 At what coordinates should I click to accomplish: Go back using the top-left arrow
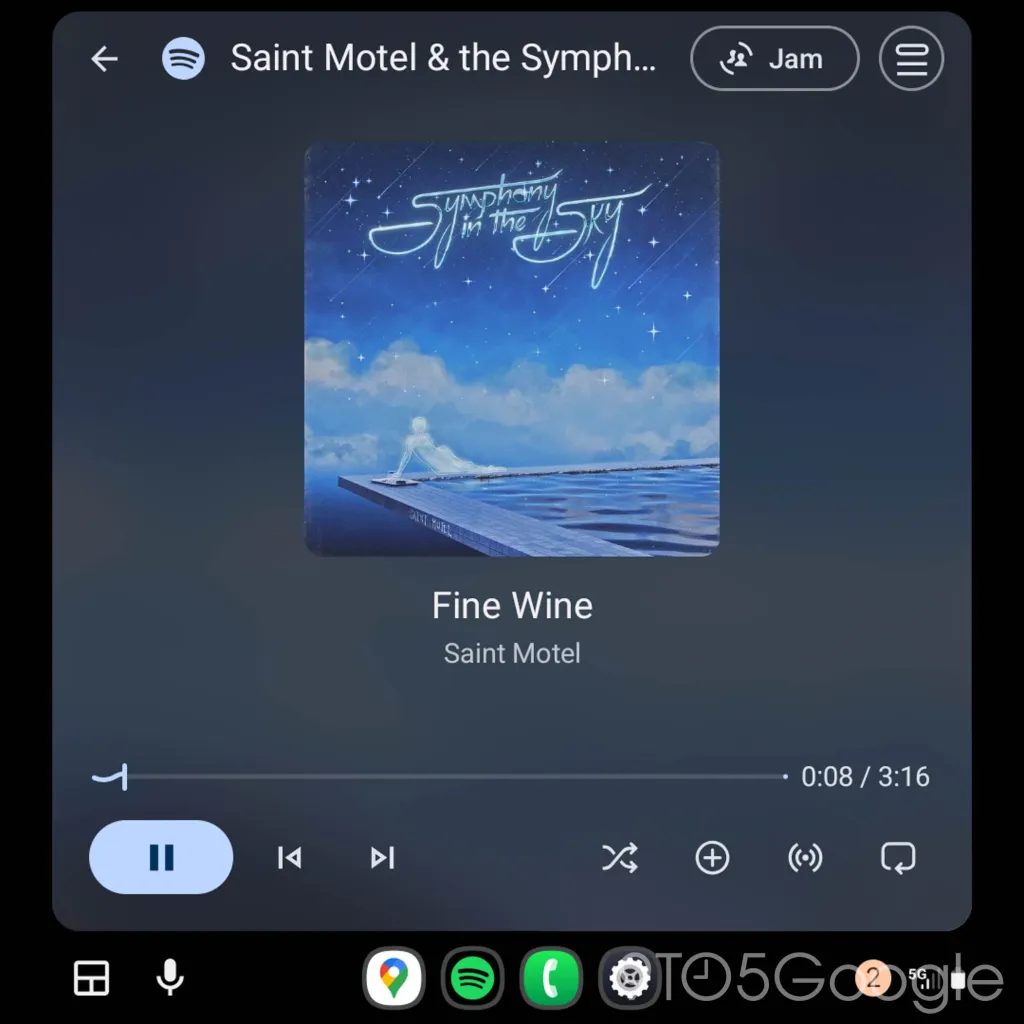105,60
